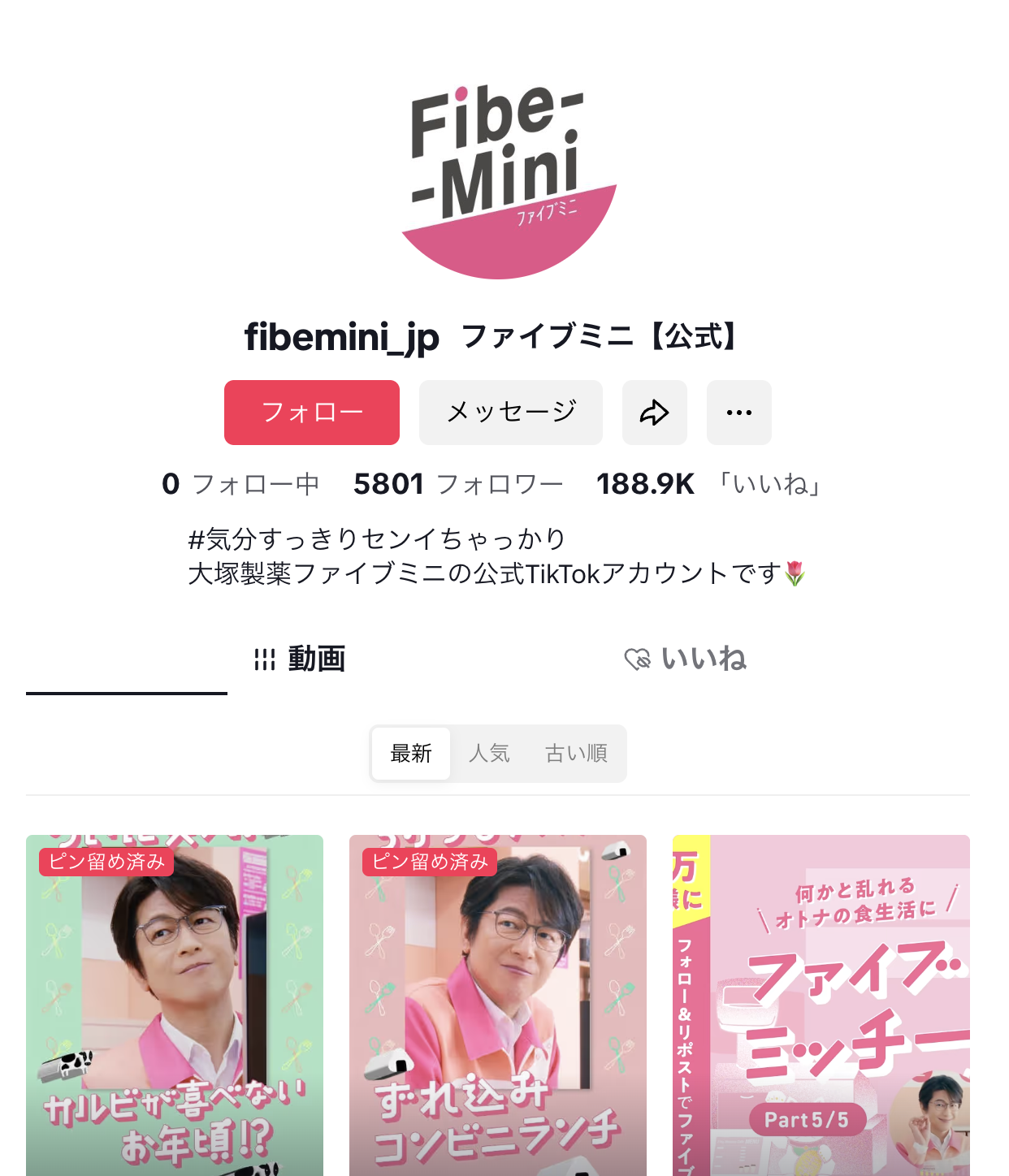Viewport: 1009px width, 1176px height.
Task: Sort videos by 最新
Action: click(411, 754)
